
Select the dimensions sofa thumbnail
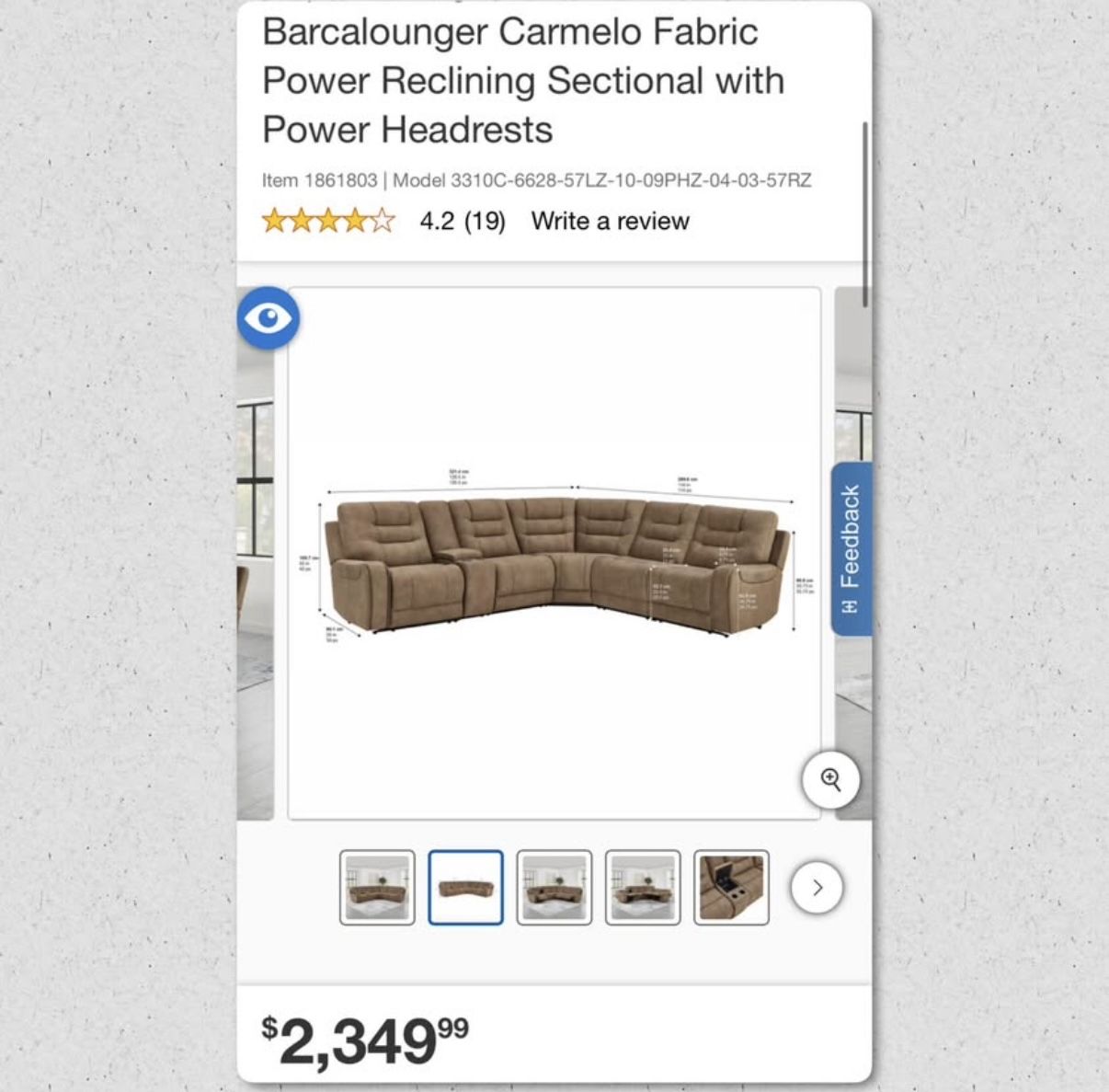click(x=466, y=887)
